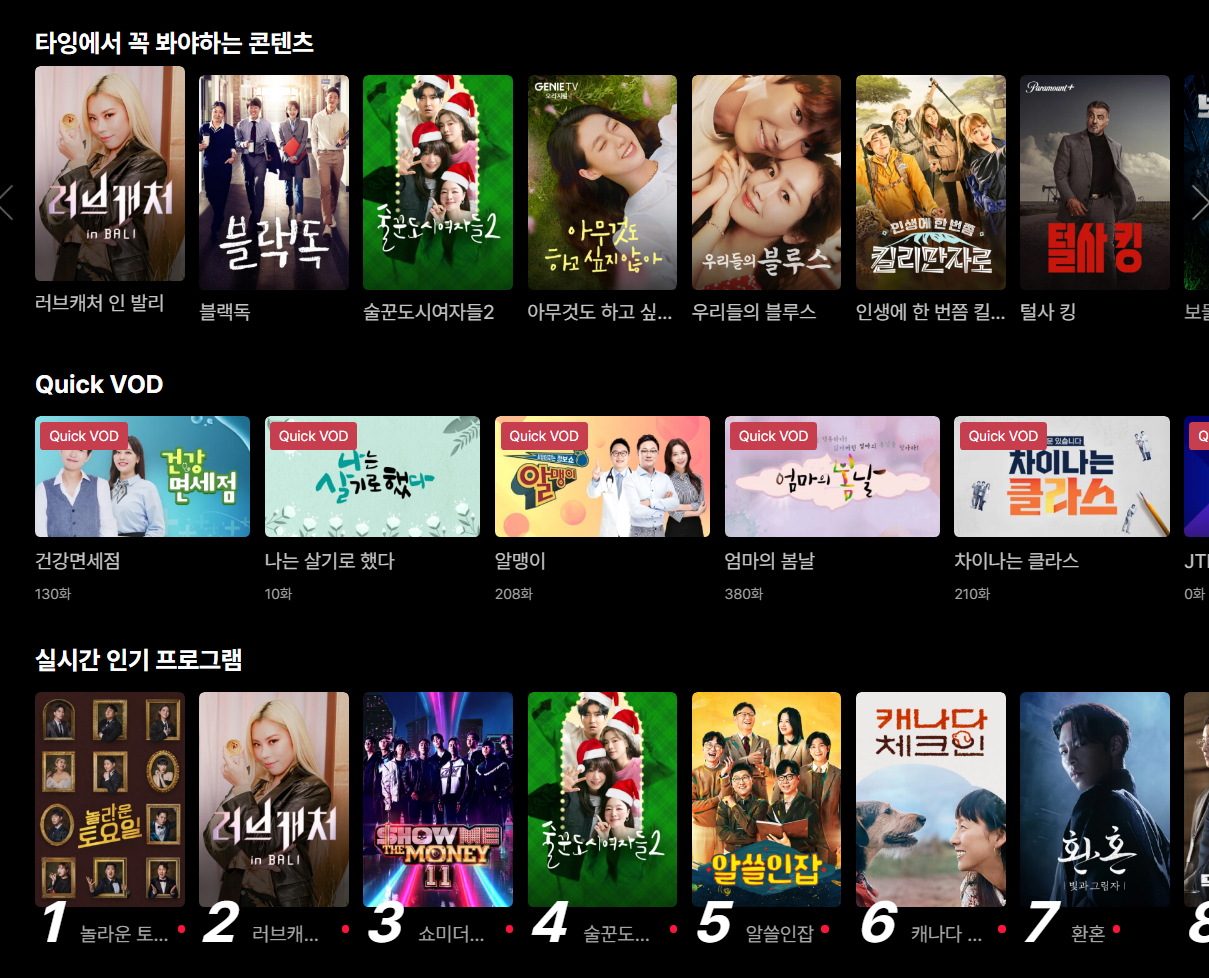Open rank 7 환혼 poster
This screenshot has height=978, width=1209.
click(1094, 799)
